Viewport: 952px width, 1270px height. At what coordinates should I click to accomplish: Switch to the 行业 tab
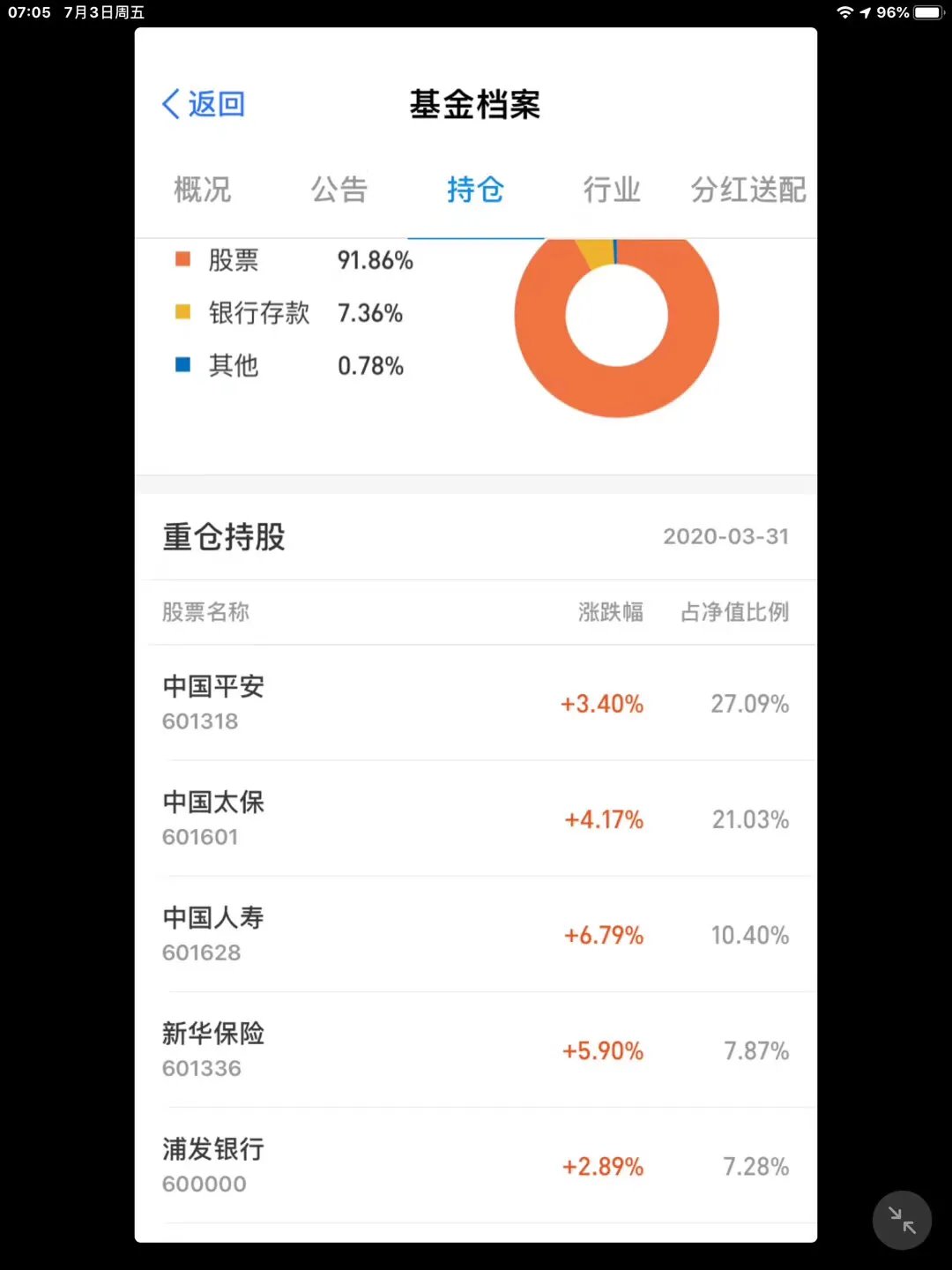[611, 190]
